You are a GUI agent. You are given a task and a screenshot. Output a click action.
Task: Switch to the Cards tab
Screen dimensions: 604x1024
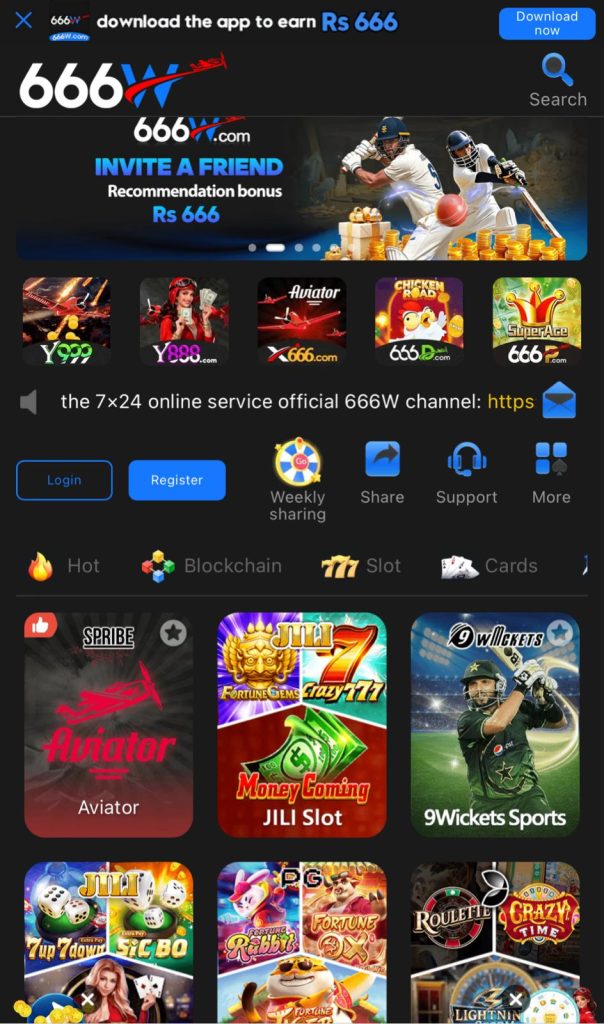pyautogui.click(x=490, y=566)
